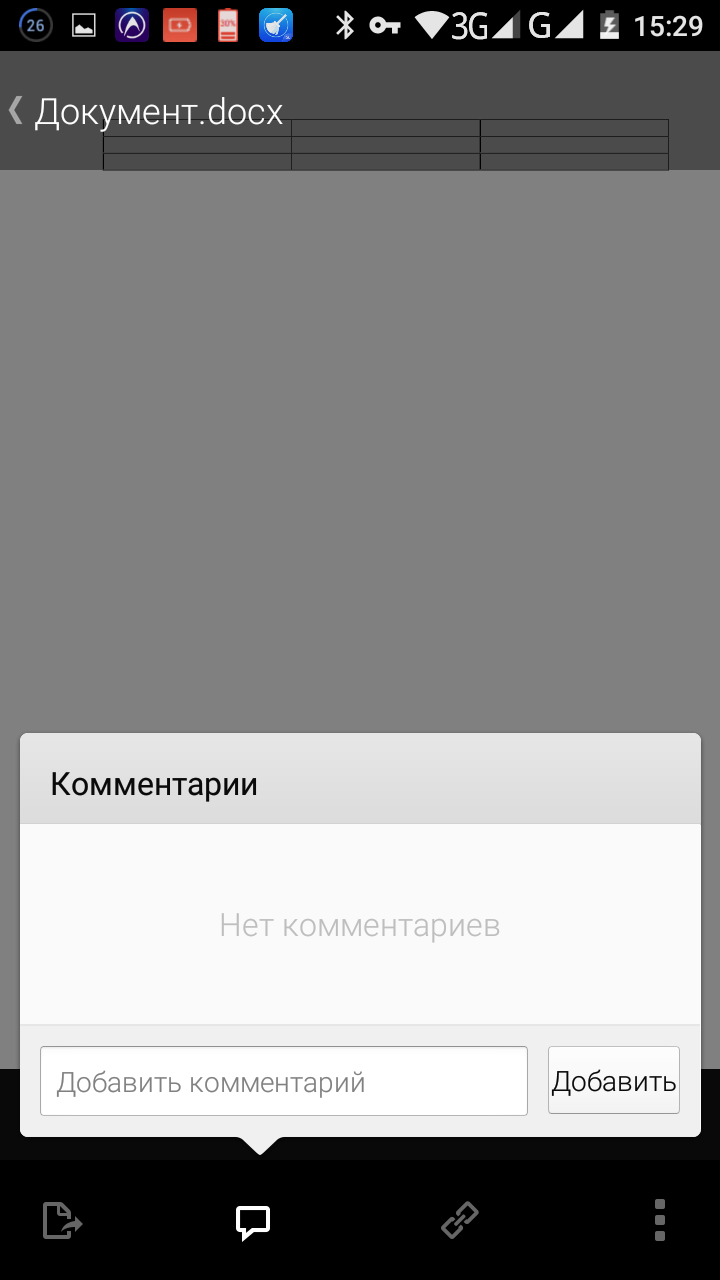Viewport: 720px width, 1280px height.
Task: Open the three-dot overflow menu
Action: click(x=659, y=1221)
